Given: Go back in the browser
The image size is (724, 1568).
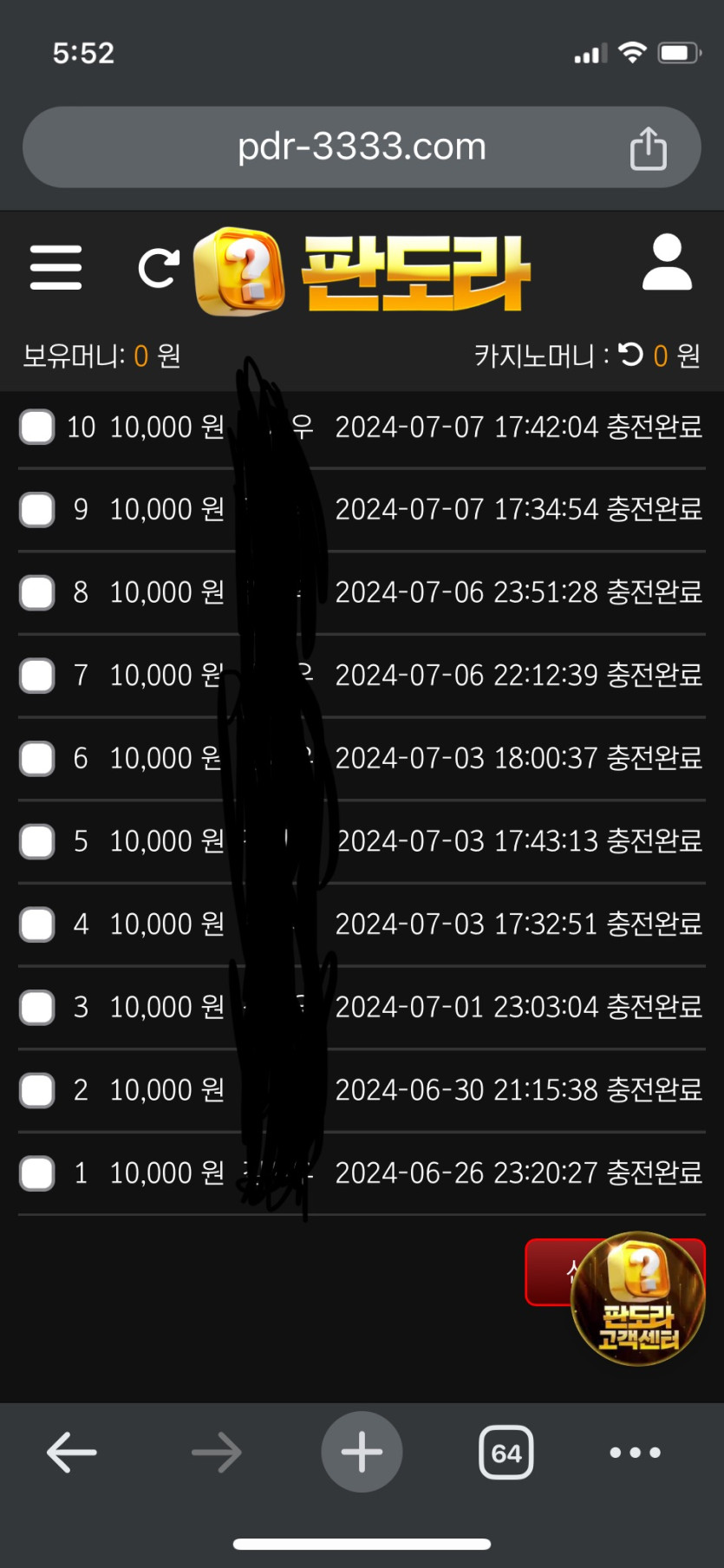Looking at the screenshot, I should tap(72, 1452).
